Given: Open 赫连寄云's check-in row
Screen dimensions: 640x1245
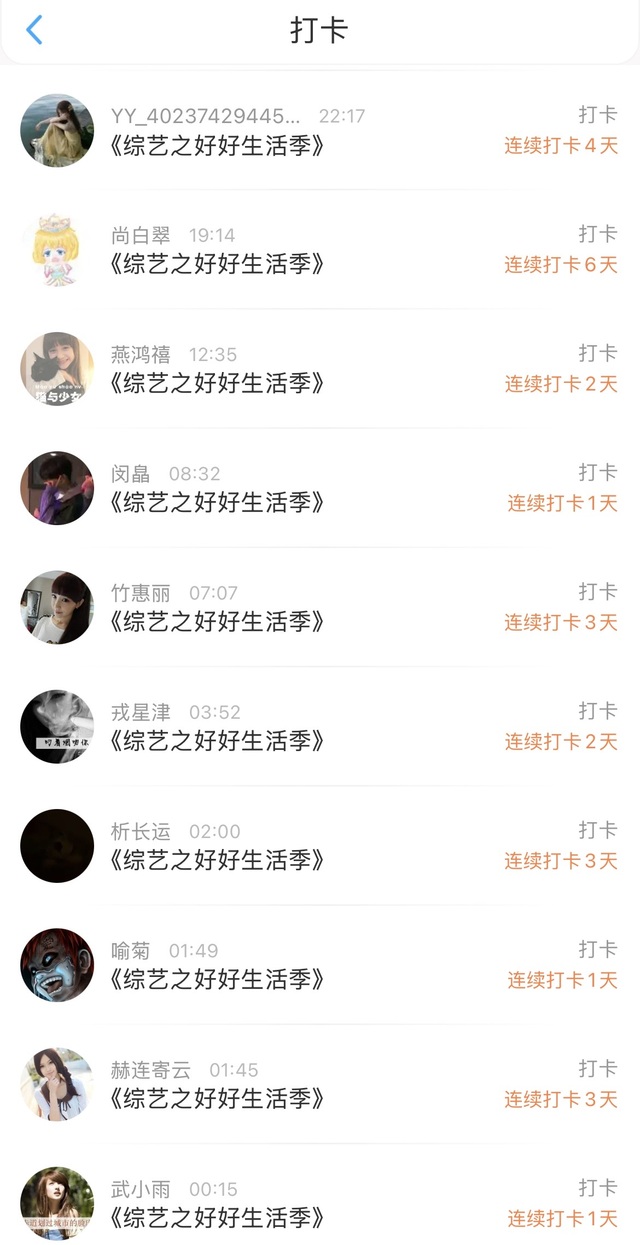Looking at the screenshot, I should (320, 1084).
